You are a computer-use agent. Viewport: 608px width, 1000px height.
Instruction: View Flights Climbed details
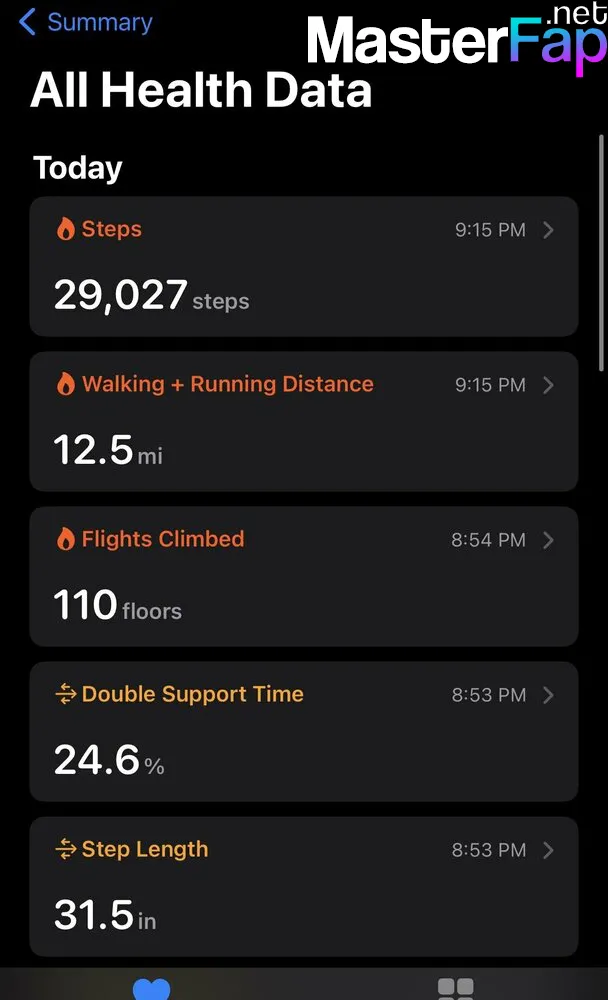pyautogui.click(x=304, y=577)
